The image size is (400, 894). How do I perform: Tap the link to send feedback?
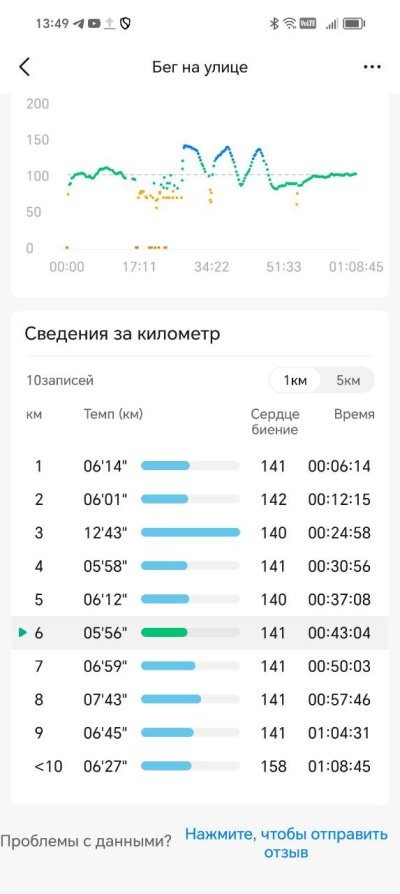[x=286, y=843]
